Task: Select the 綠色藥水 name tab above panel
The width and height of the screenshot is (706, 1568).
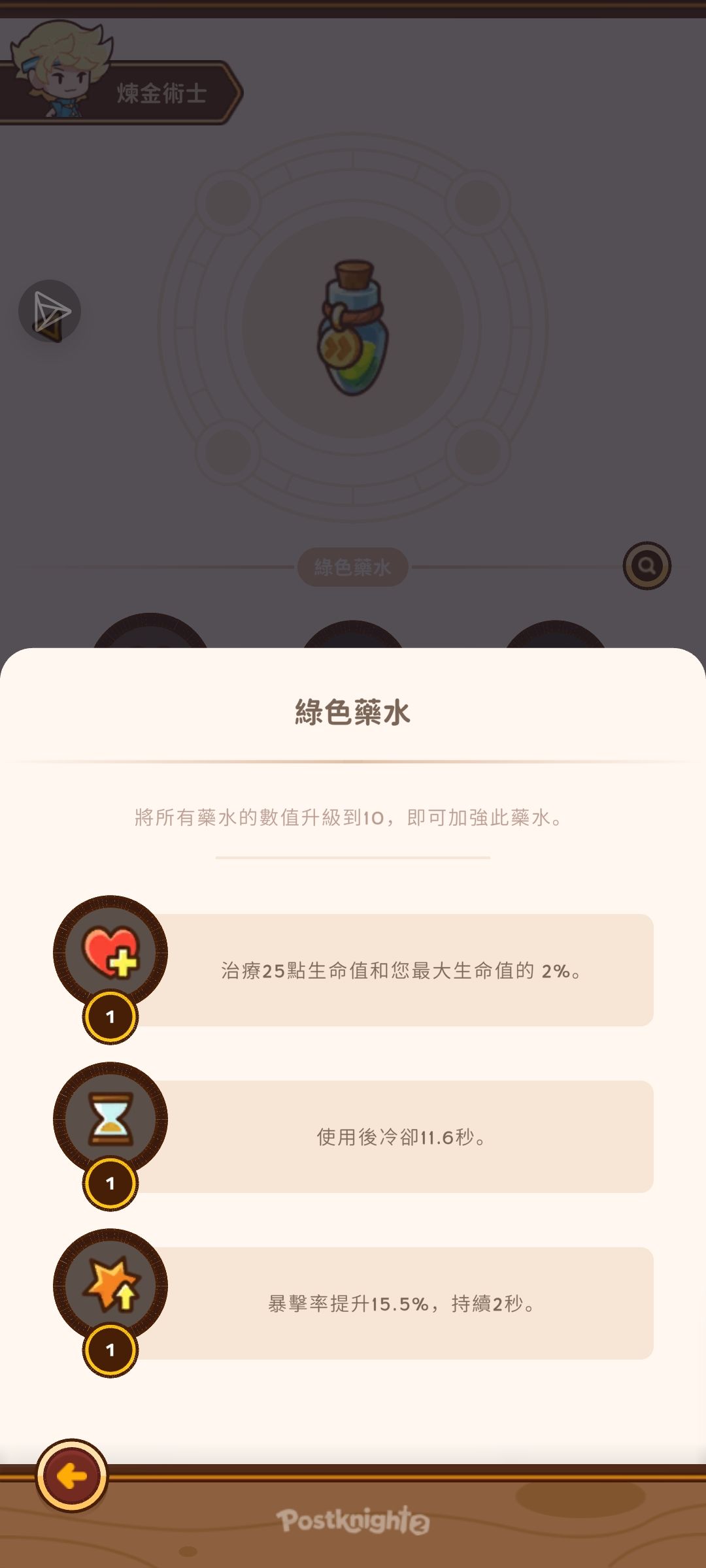Action: coord(353,566)
